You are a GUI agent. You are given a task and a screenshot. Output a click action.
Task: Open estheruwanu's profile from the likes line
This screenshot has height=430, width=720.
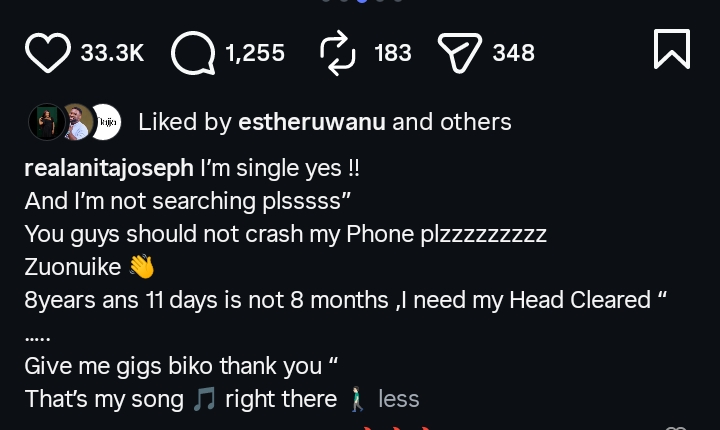(312, 122)
